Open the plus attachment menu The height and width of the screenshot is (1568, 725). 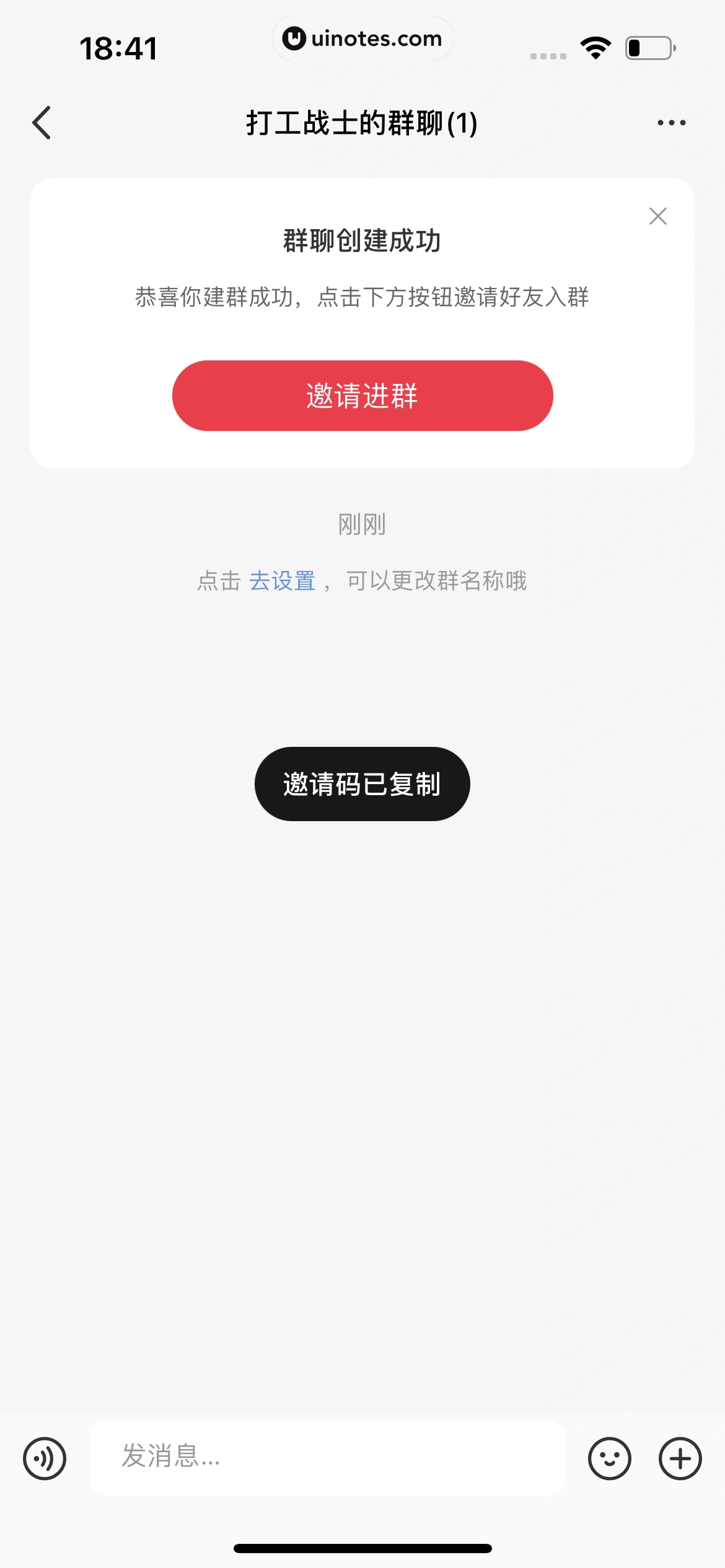click(x=680, y=1458)
